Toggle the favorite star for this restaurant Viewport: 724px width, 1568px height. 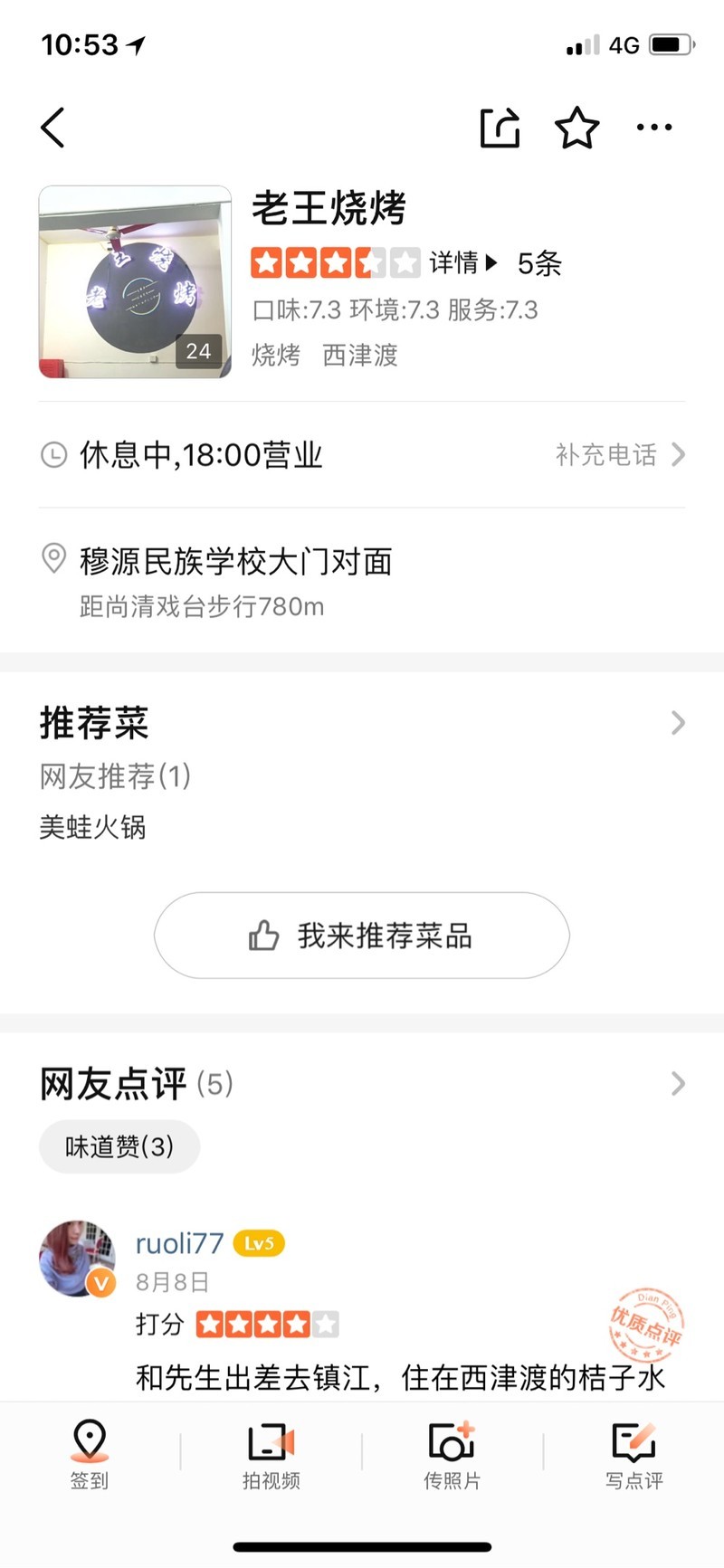576,128
